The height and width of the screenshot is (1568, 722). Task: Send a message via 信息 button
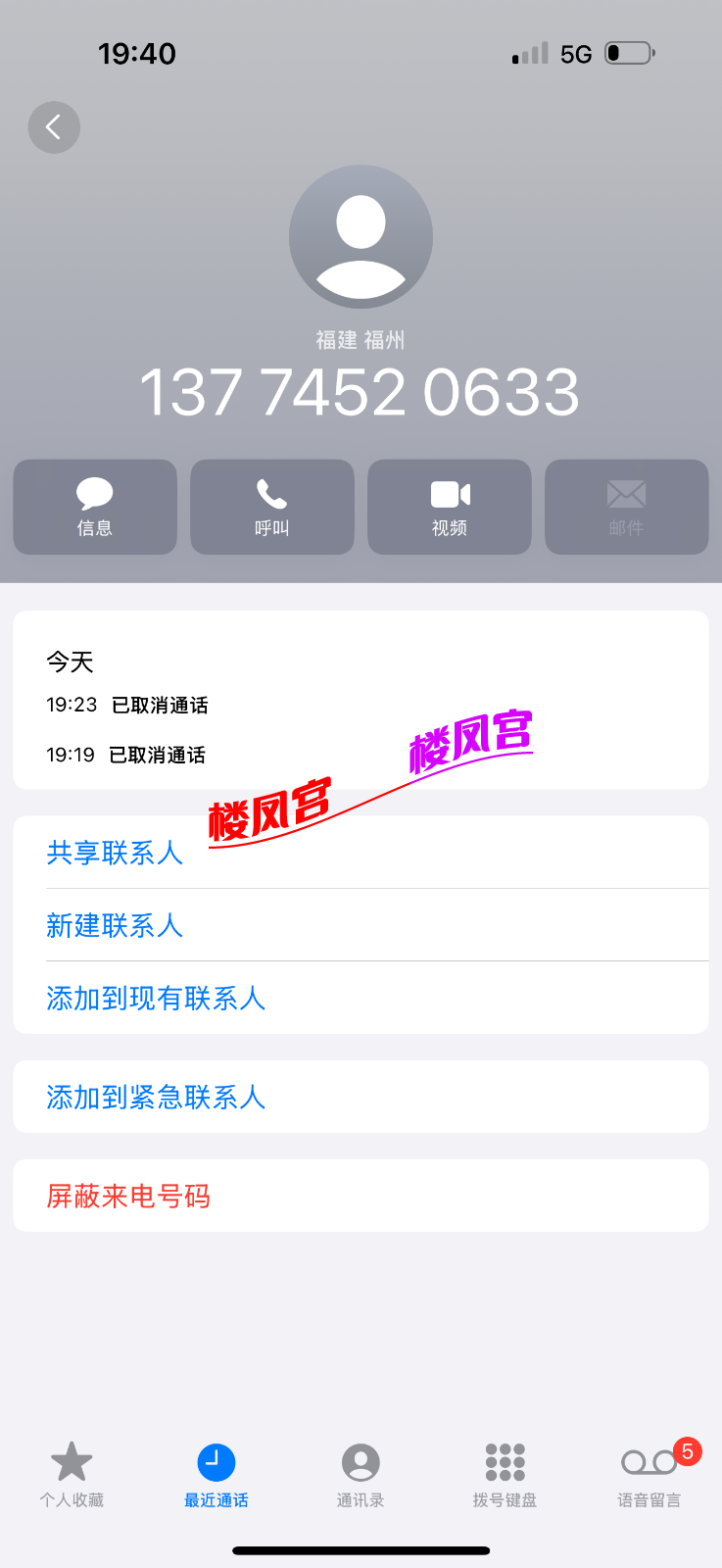[x=95, y=507]
